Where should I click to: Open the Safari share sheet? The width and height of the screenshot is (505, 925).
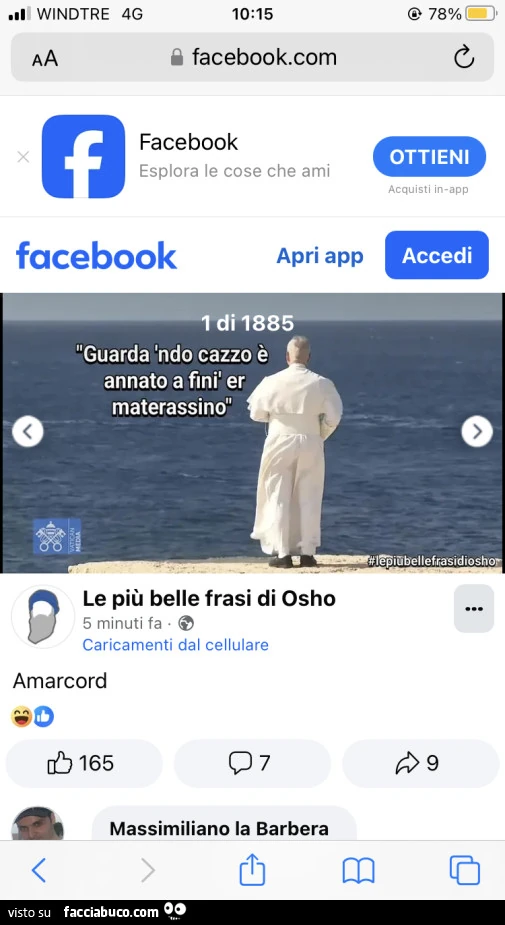252,870
